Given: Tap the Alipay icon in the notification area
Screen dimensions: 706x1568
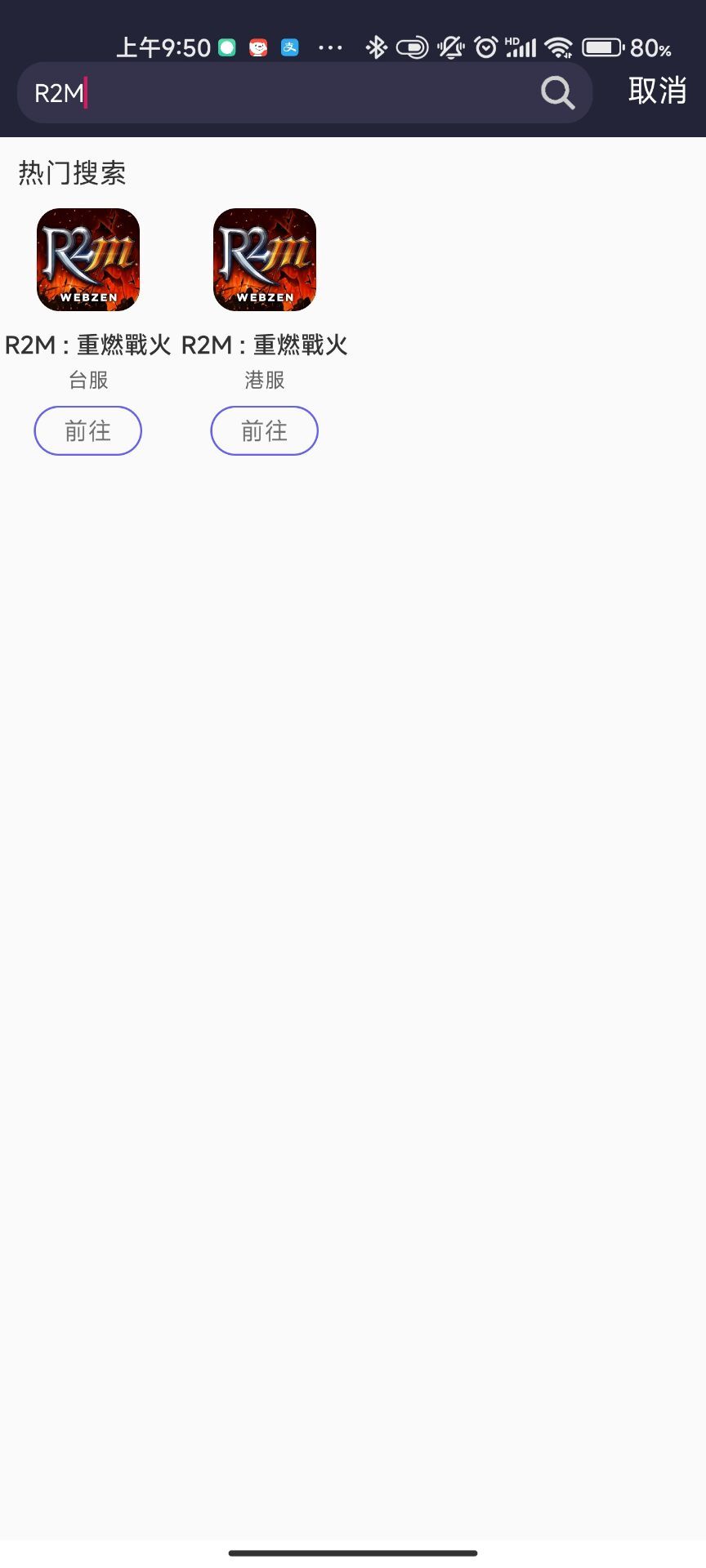Looking at the screenshot, I should click(x=289, y=47).
